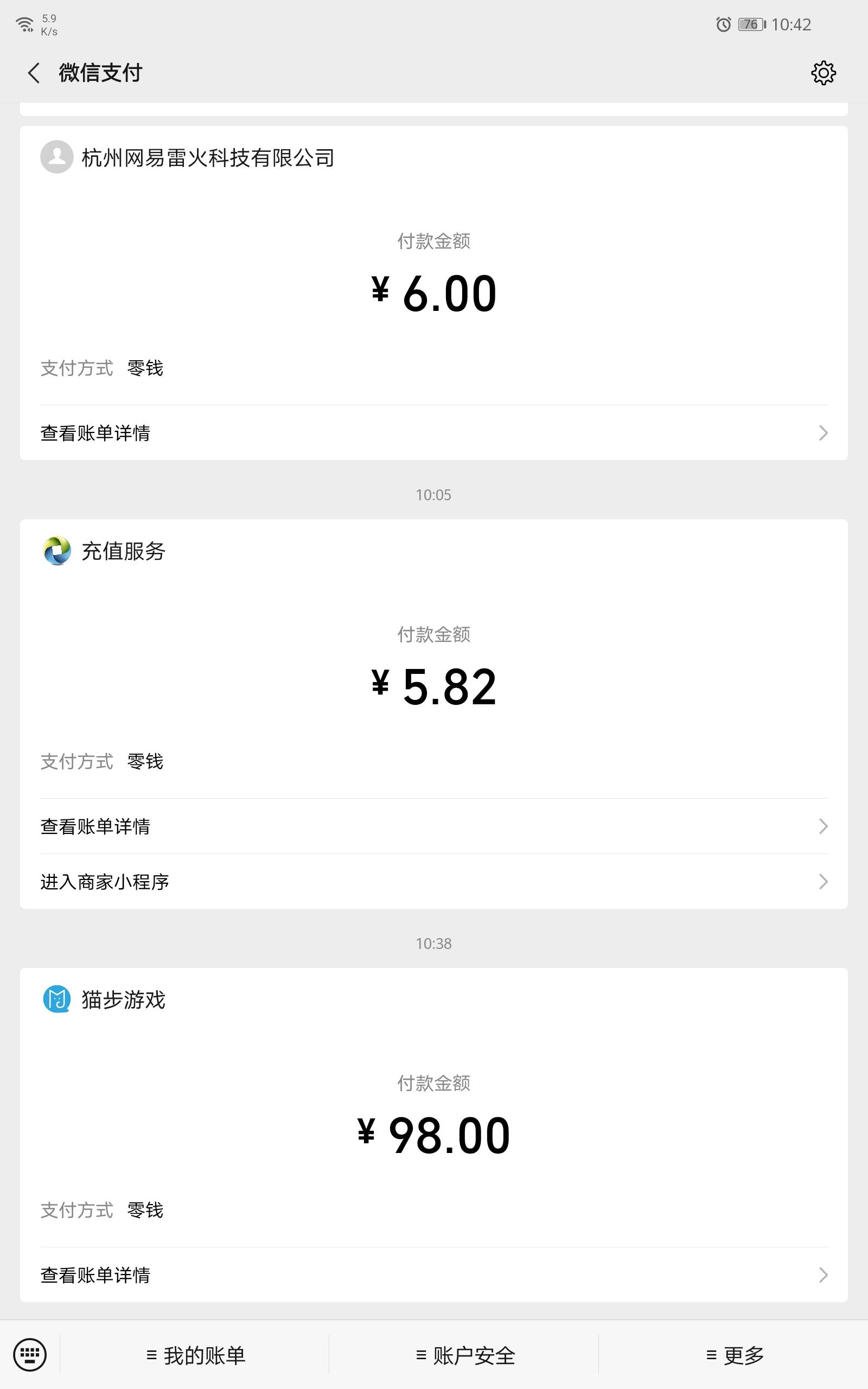Expand the ¥6.00 bill details chevron
Image resolution: width=868 pixels, height=1389 pixels.
tap(823, 434)
